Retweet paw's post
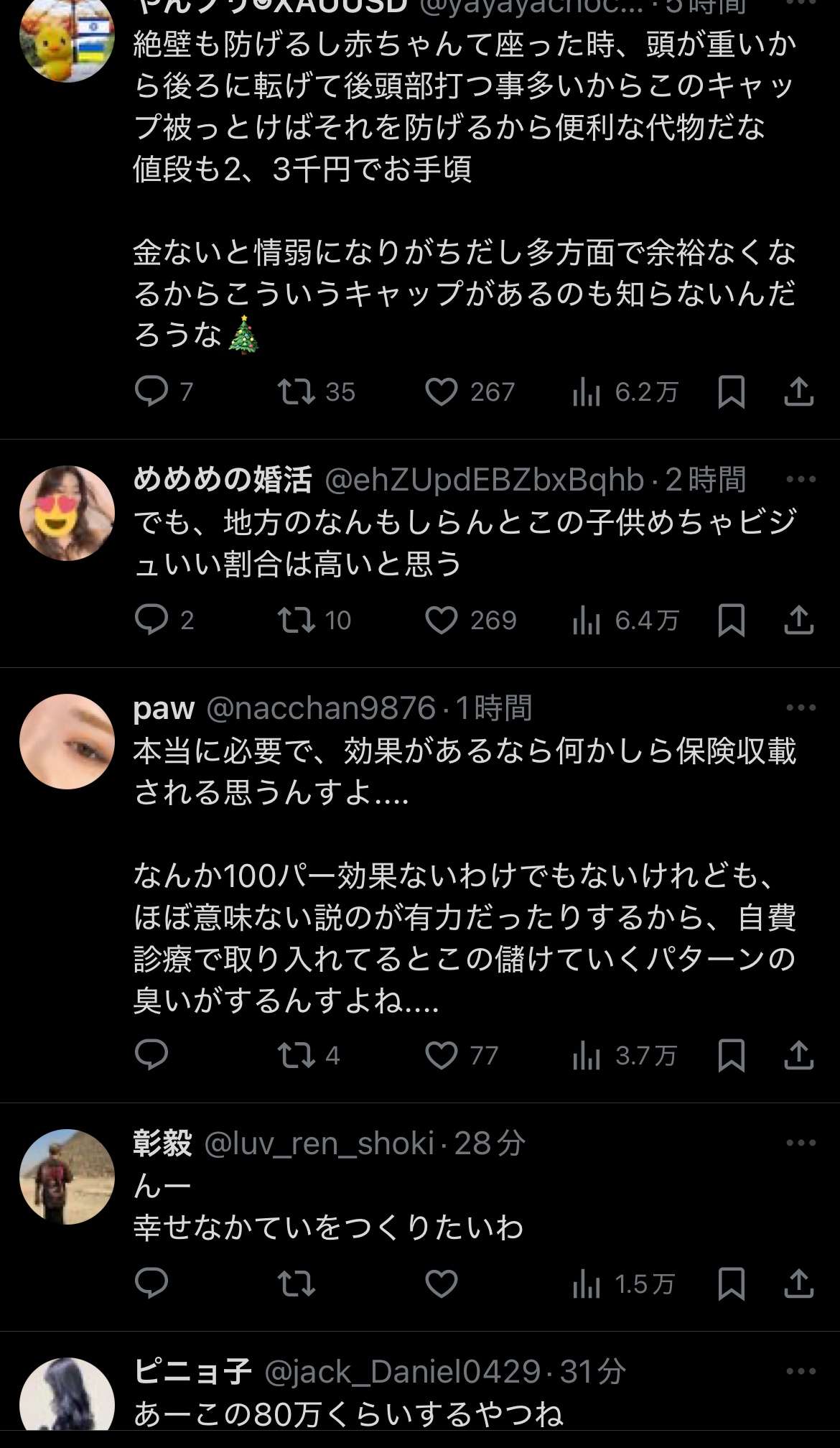 tap(297, 1055)
